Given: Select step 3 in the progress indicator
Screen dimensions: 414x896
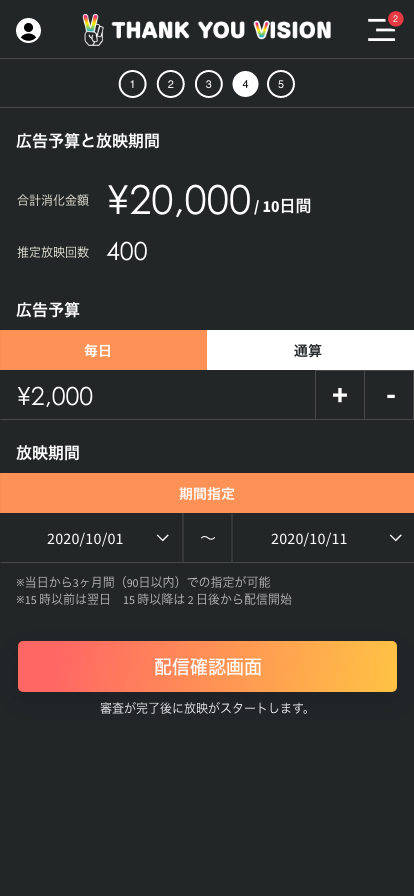Looking at the screenshot, I should point(209,85).
